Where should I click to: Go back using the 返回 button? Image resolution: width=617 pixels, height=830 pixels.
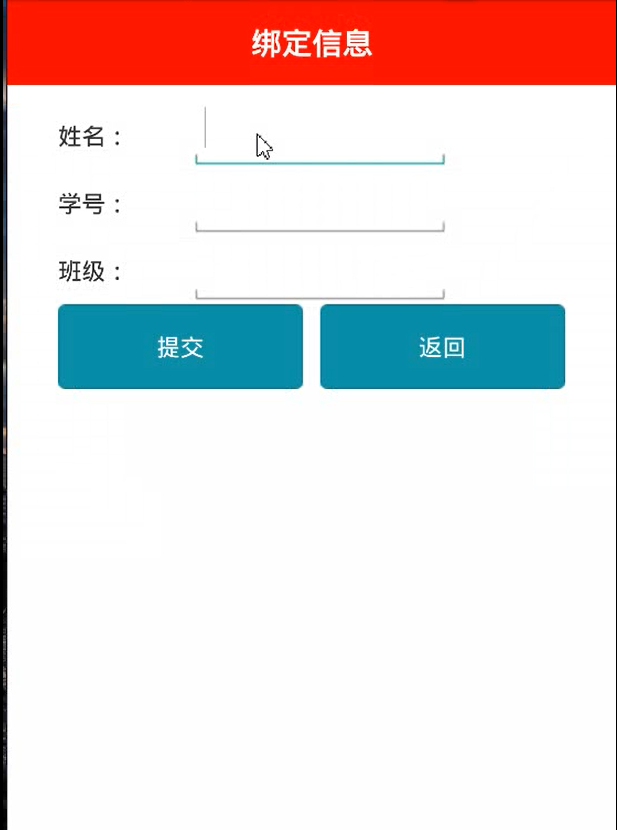point(442,347)
